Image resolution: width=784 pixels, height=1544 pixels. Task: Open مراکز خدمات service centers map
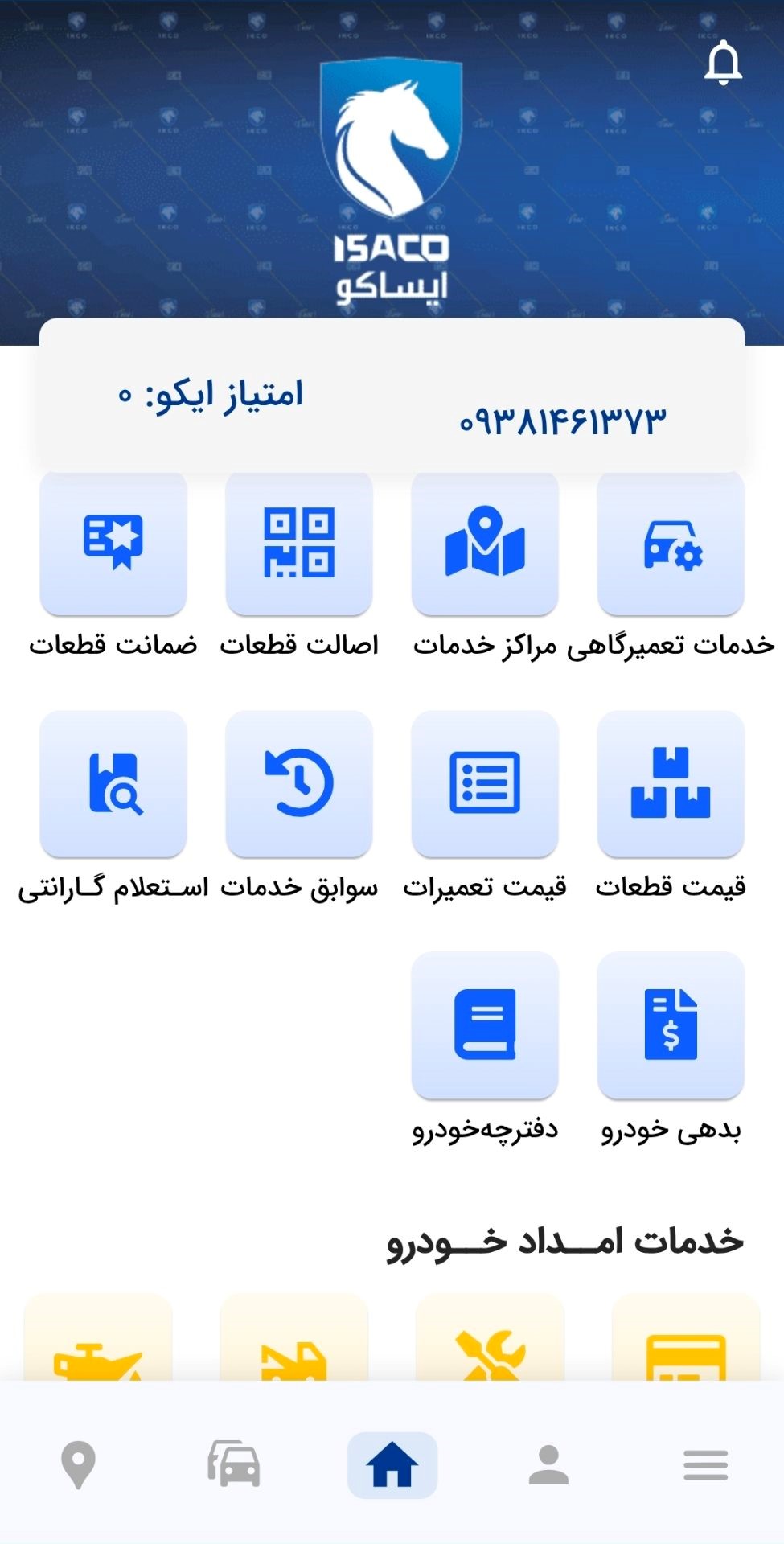[484, 544]
